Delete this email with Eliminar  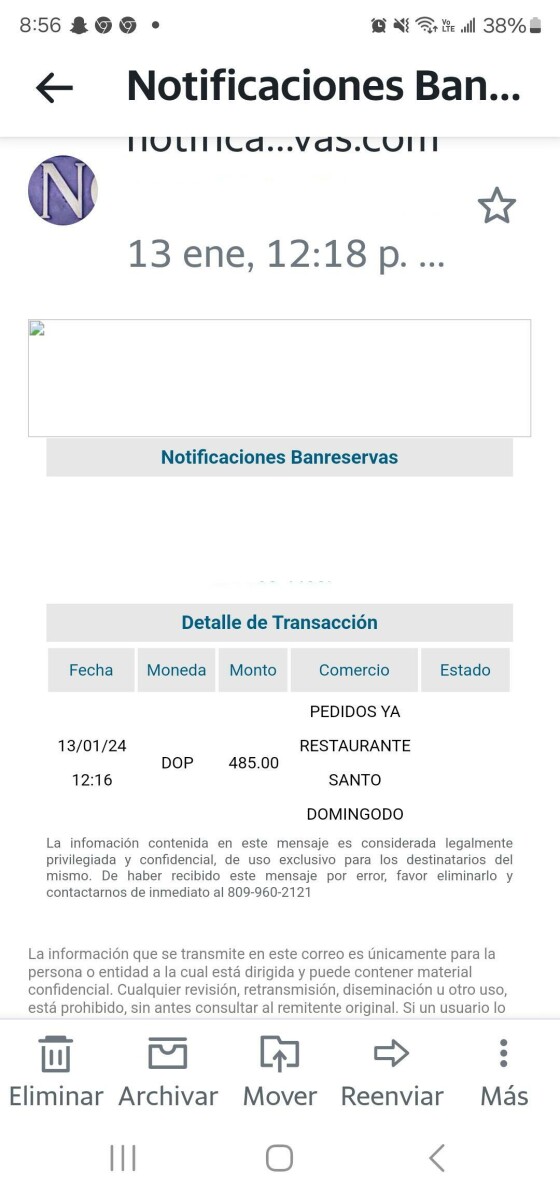click(56, 1072)
